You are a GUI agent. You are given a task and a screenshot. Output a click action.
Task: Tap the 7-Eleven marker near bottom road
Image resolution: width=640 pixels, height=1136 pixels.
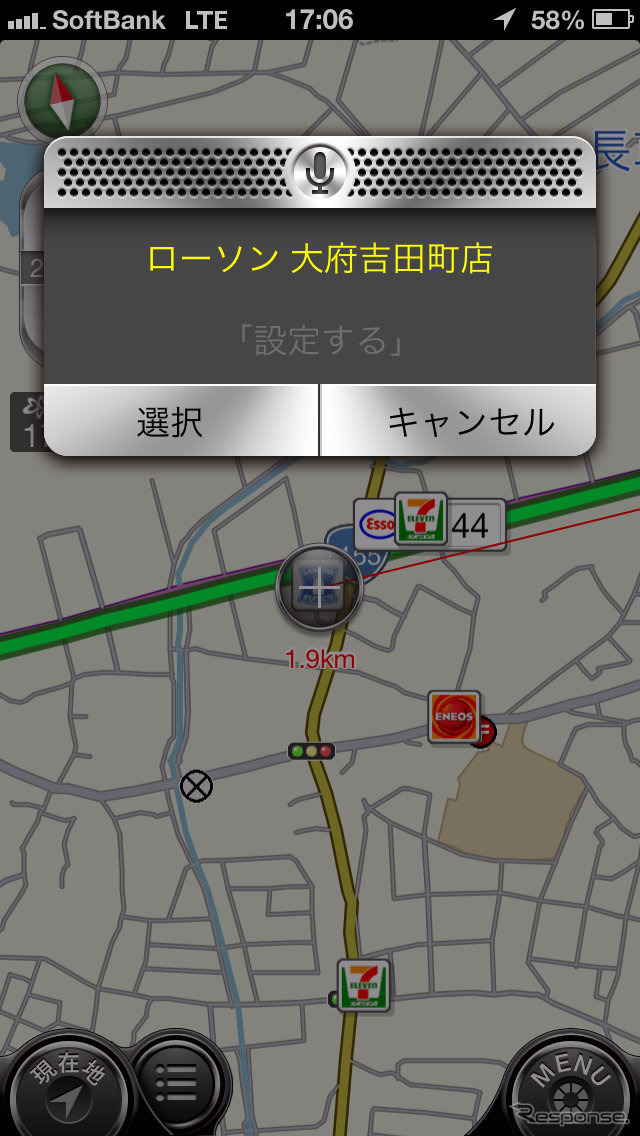[362, 985]
